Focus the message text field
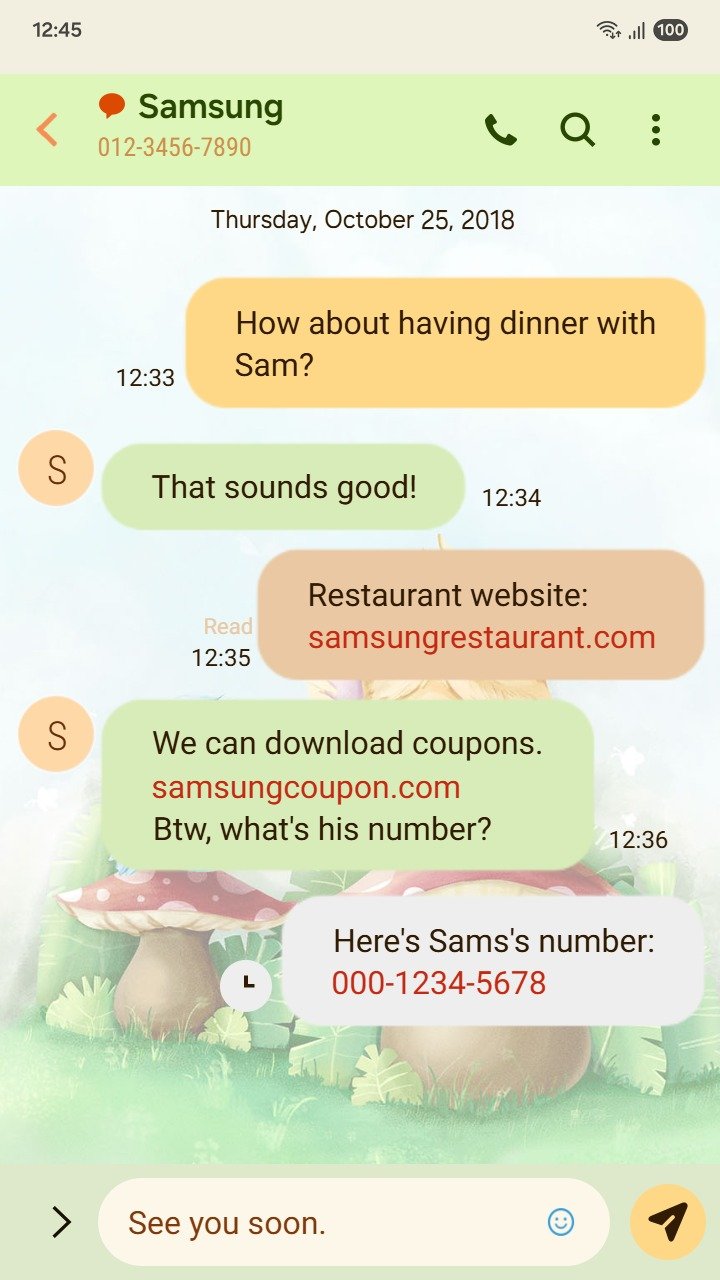Image resolution: width=720 pixels, height=1280 pixels. pyautogui.click(x=320, y=1222)
